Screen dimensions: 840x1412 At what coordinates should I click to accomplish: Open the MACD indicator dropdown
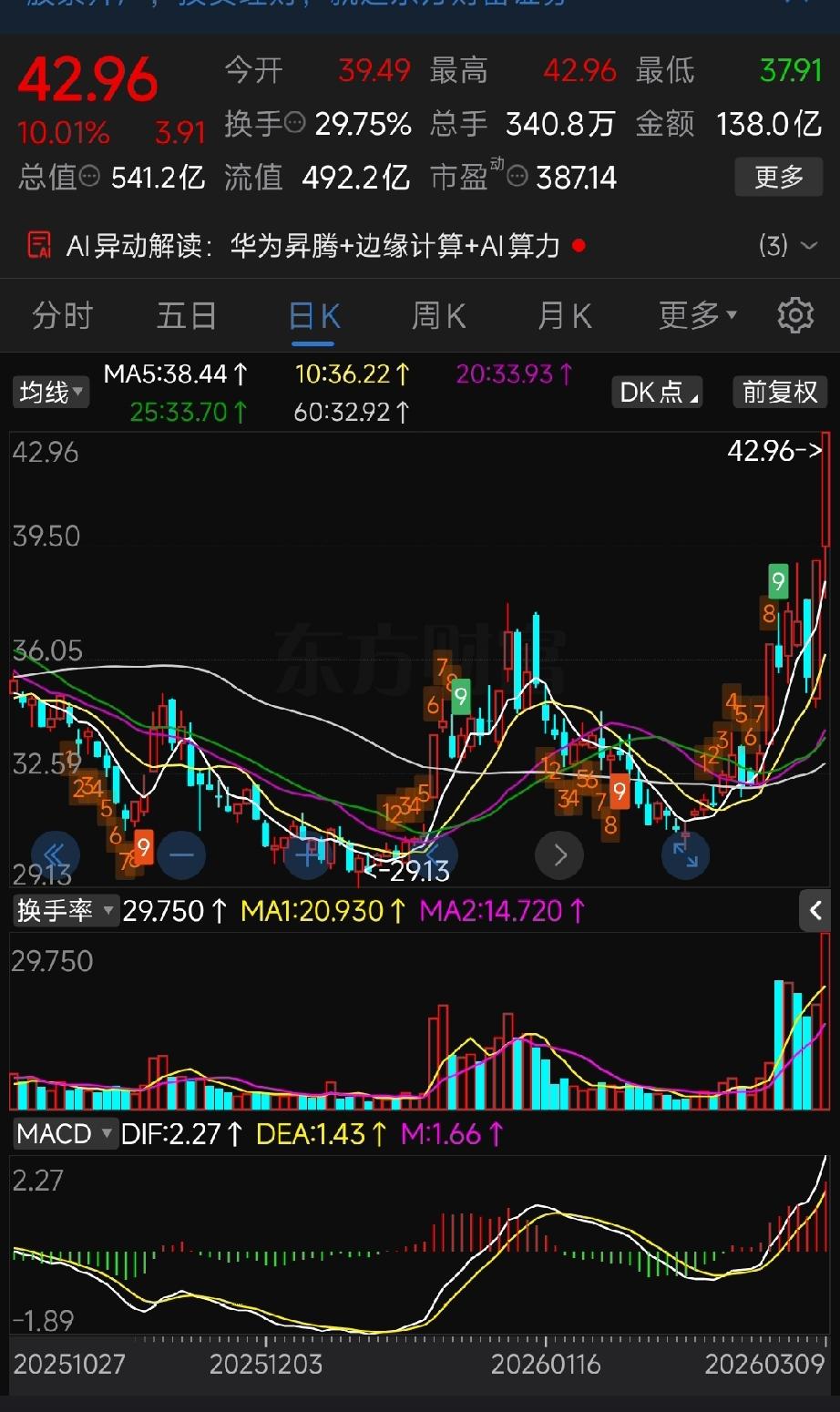point(64,1134)
